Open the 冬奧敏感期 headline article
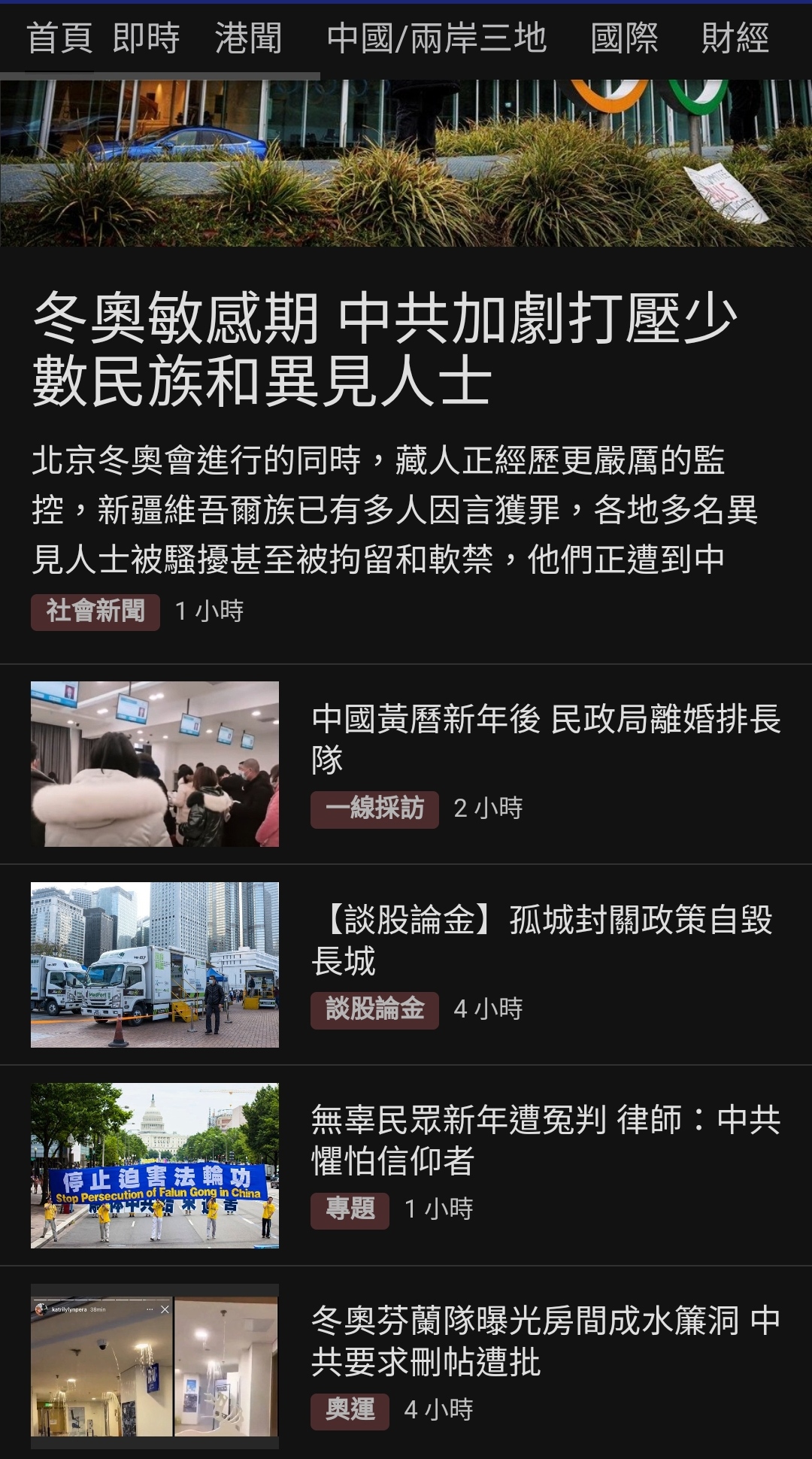This screenshot has width=812, height=1459. pyautogui.click(x=385, y=349)
